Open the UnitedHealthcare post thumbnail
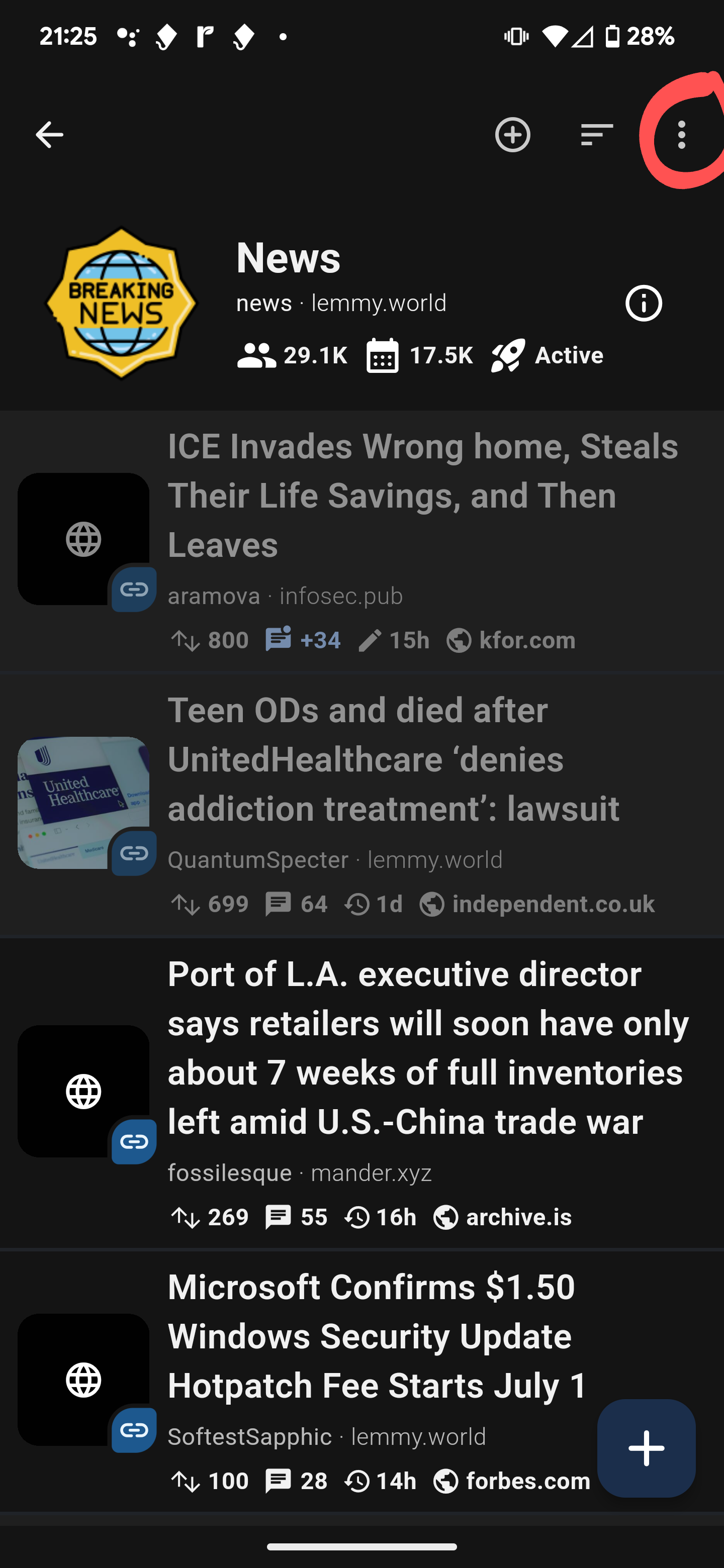 83,802
